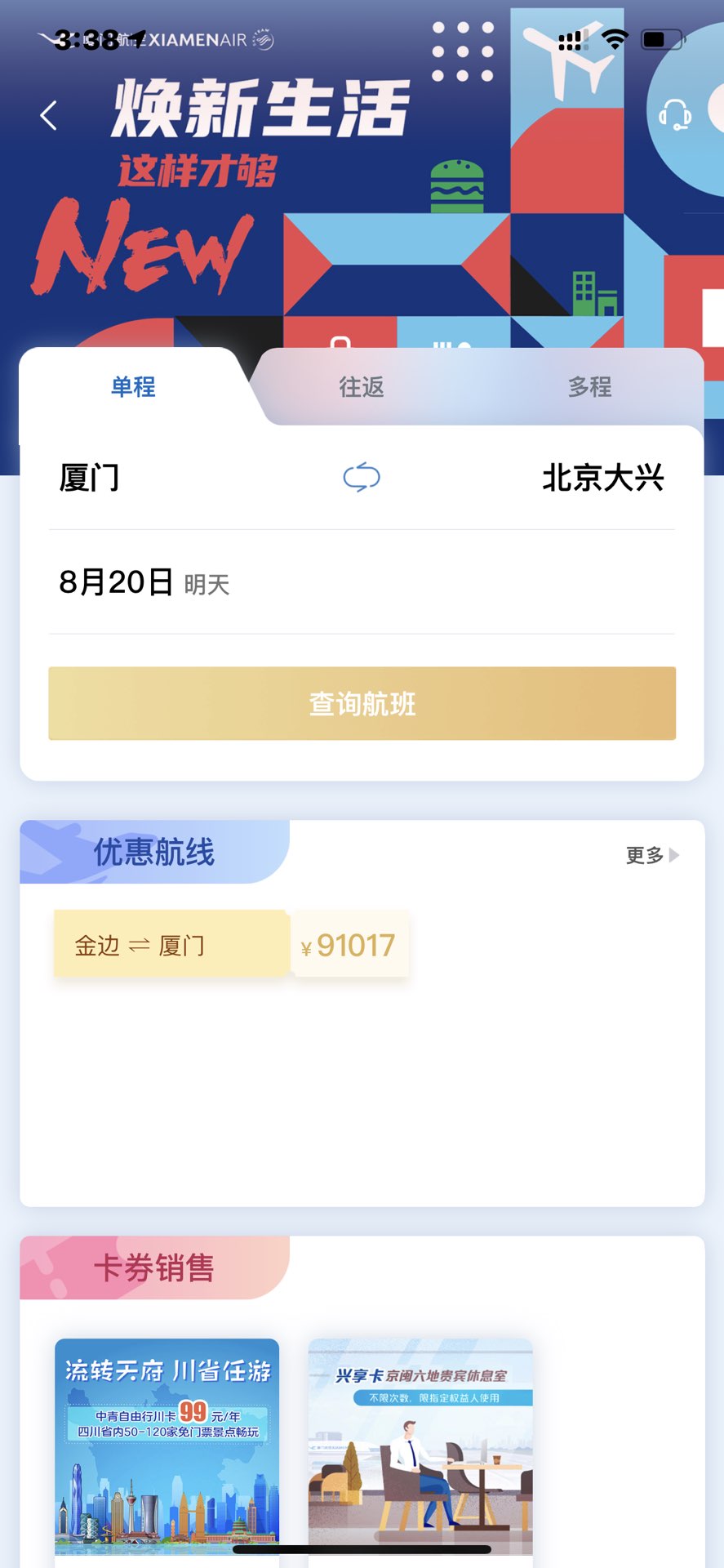Tap 查询航班 to search flights
This screenshot has height=1568, width=724.
pyautogui.click(x=362, y=703)
